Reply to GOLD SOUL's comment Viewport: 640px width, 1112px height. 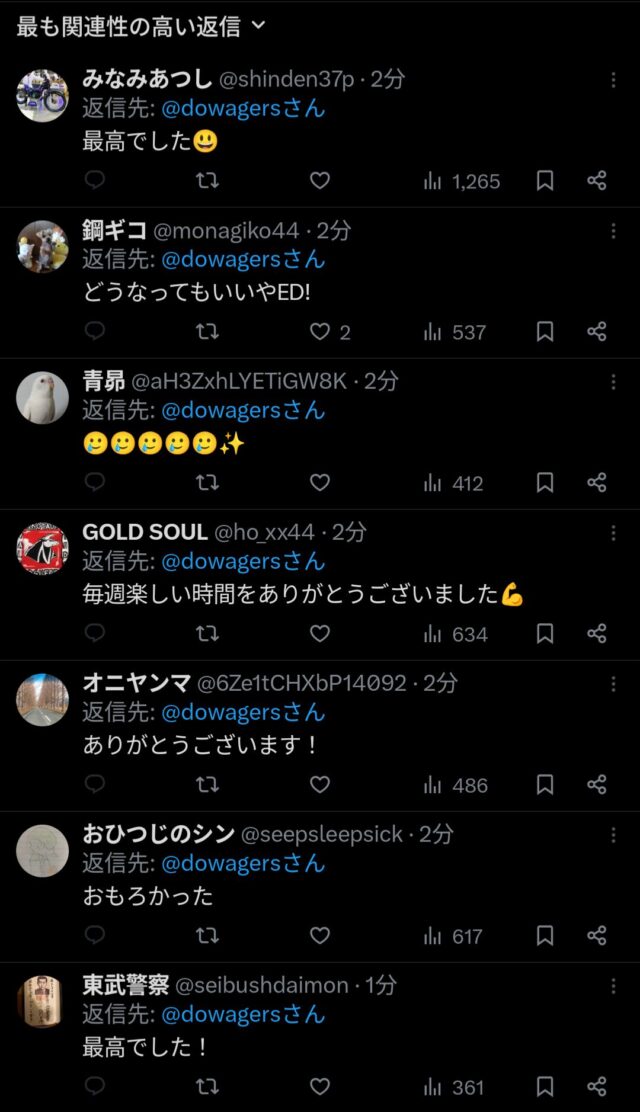[95, 634]
